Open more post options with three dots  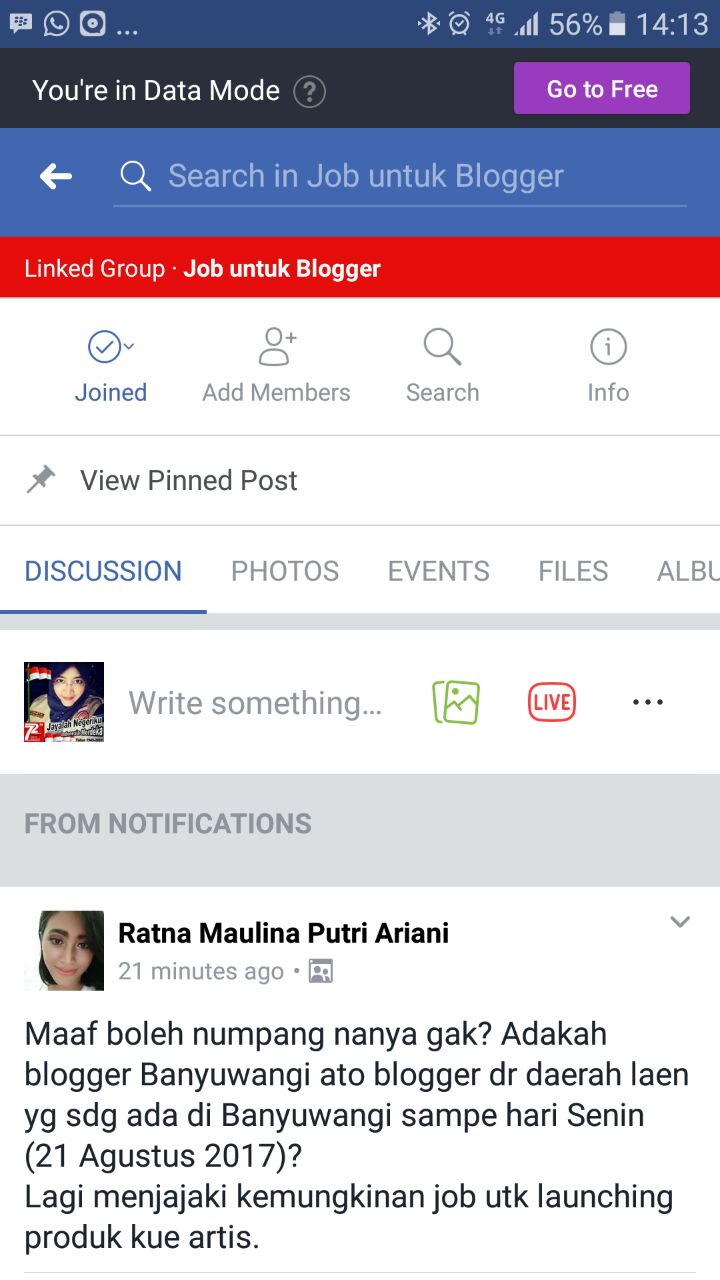tap(648, 702)
